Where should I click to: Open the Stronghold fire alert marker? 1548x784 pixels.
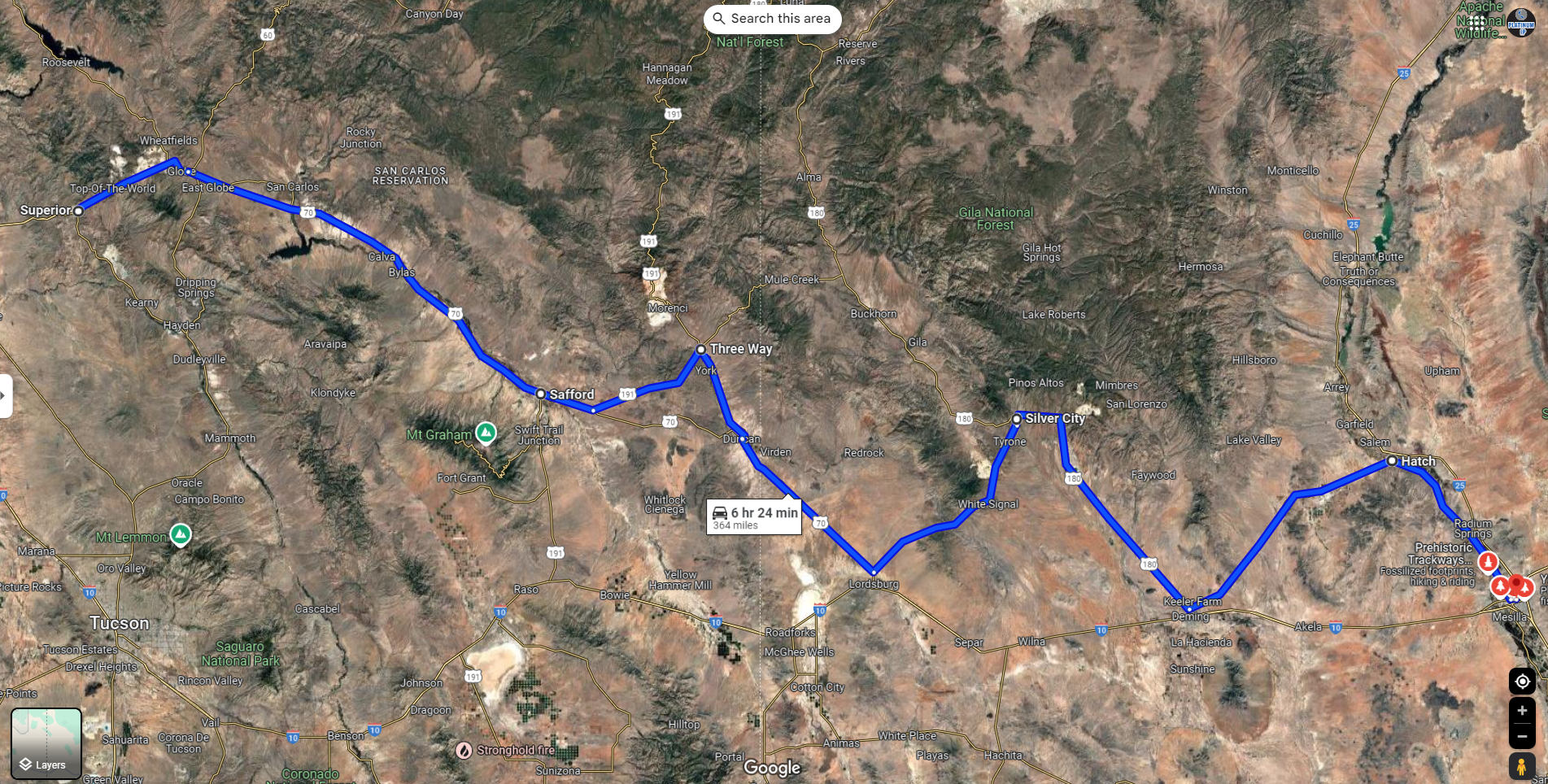[464, 751]
